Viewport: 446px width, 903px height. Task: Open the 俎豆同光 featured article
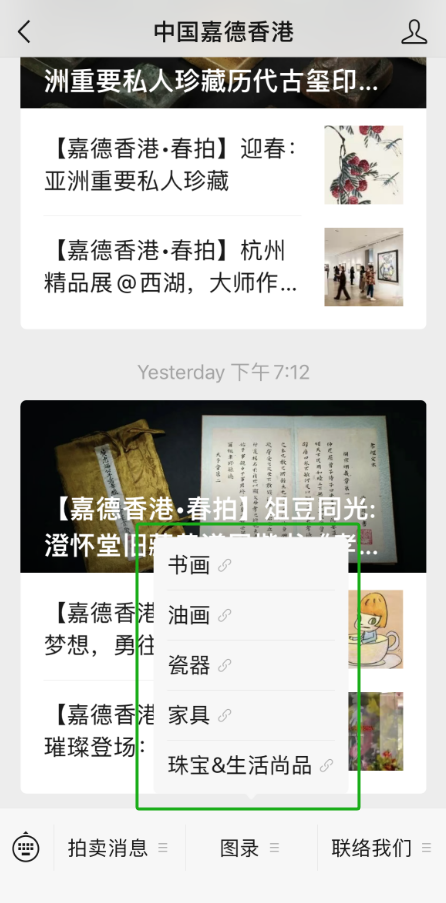pyautogui.click(x=224, y=487)
